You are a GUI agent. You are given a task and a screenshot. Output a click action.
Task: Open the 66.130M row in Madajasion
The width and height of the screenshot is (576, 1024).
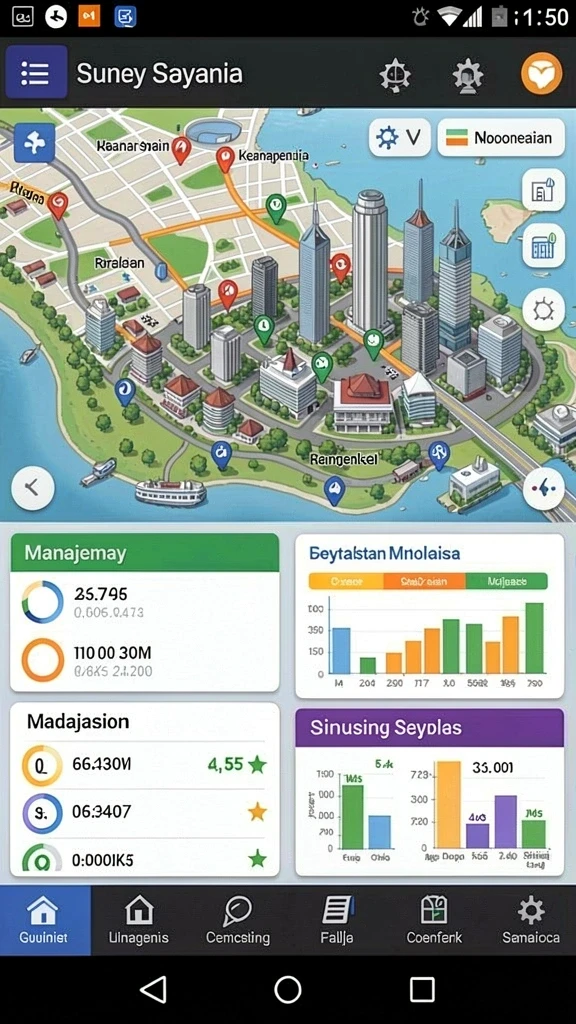(145, 765)
